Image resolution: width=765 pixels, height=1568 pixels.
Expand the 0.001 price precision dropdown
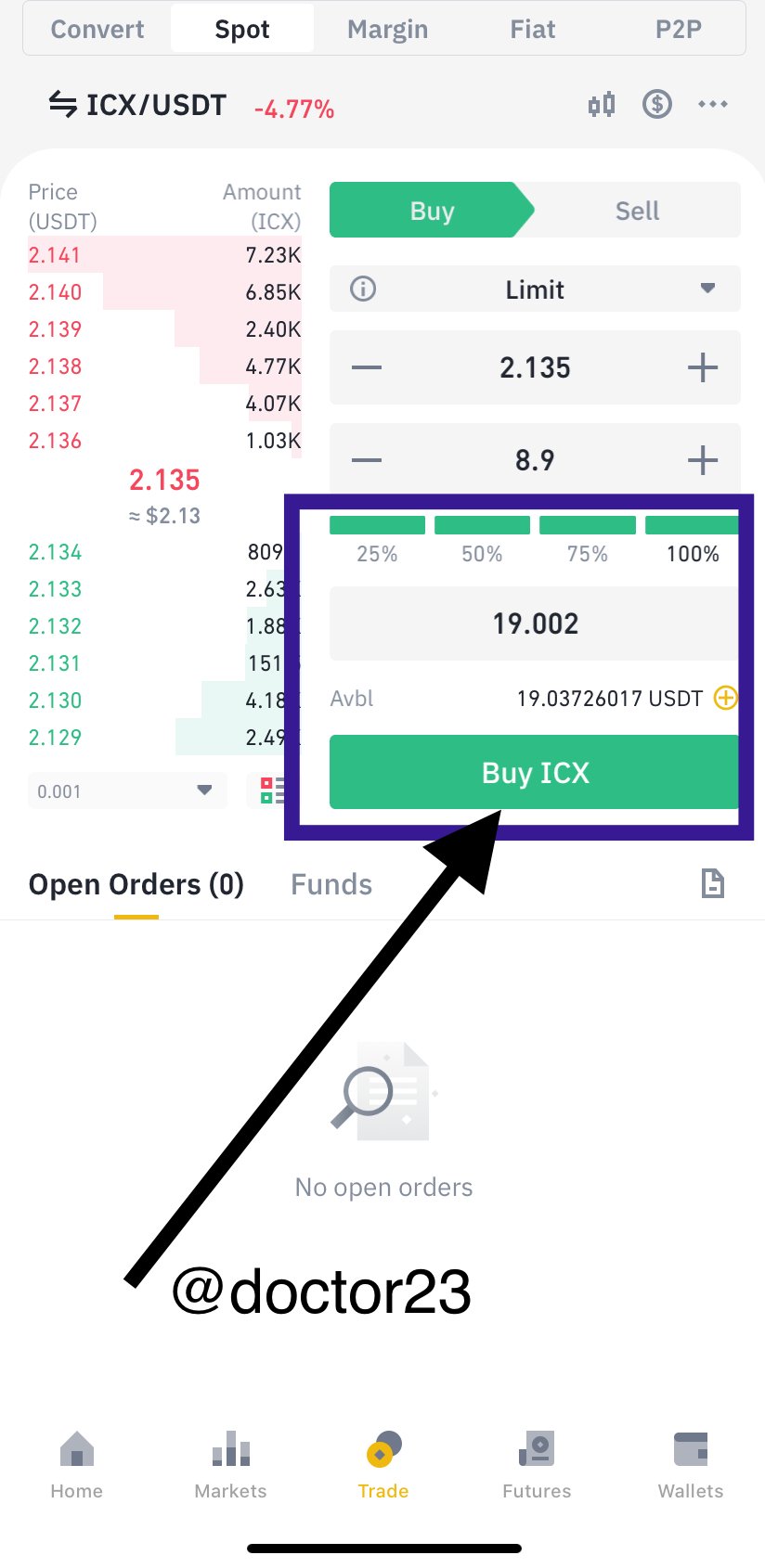(127, 790)
